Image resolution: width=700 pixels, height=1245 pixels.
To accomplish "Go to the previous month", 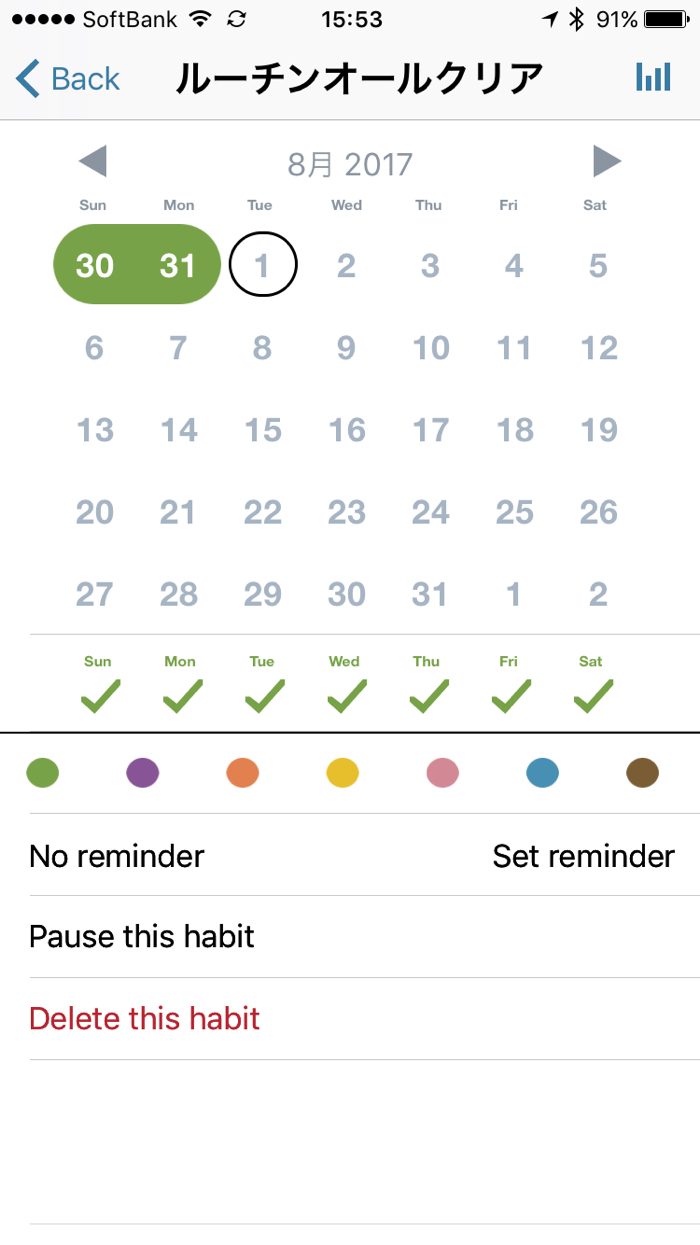I will (x=93, y=161).
